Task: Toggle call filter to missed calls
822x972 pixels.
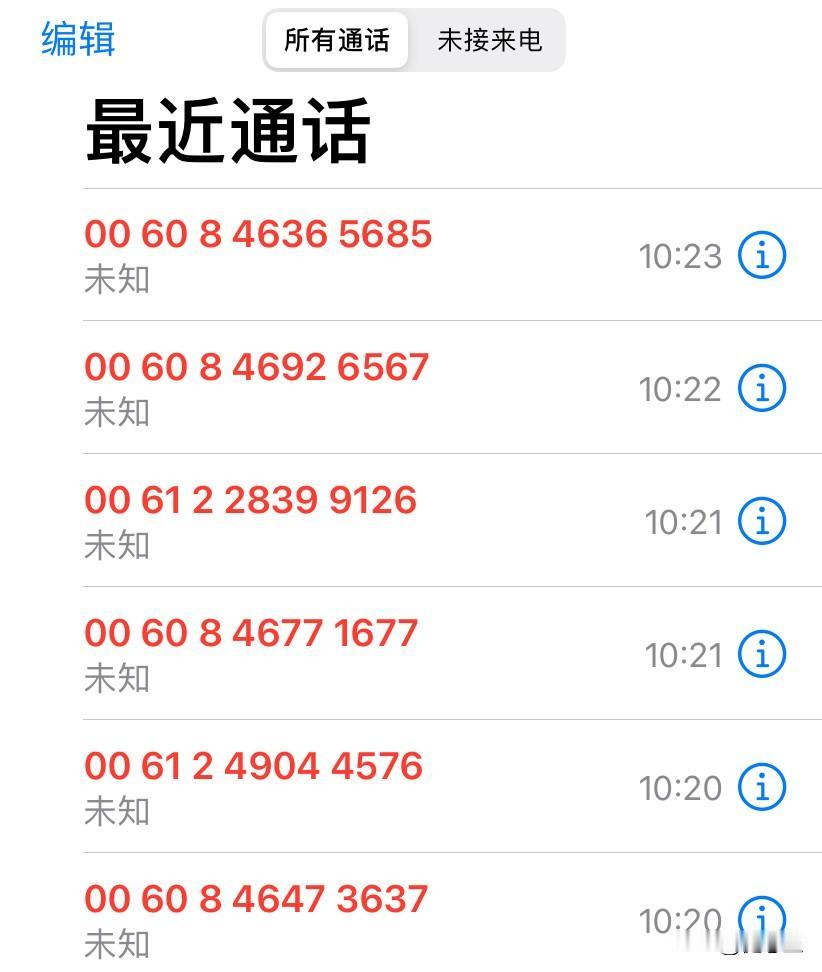Action: (x=489, y=40)
